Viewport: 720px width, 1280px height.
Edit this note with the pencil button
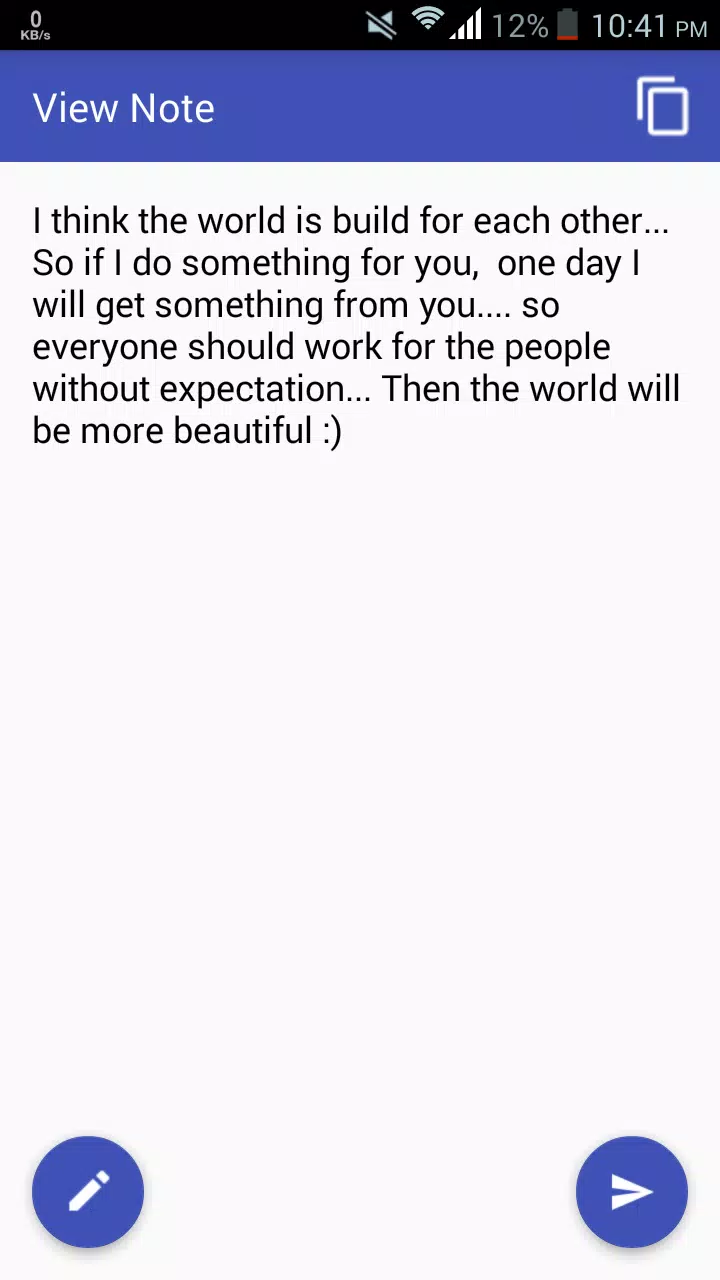88,1191
